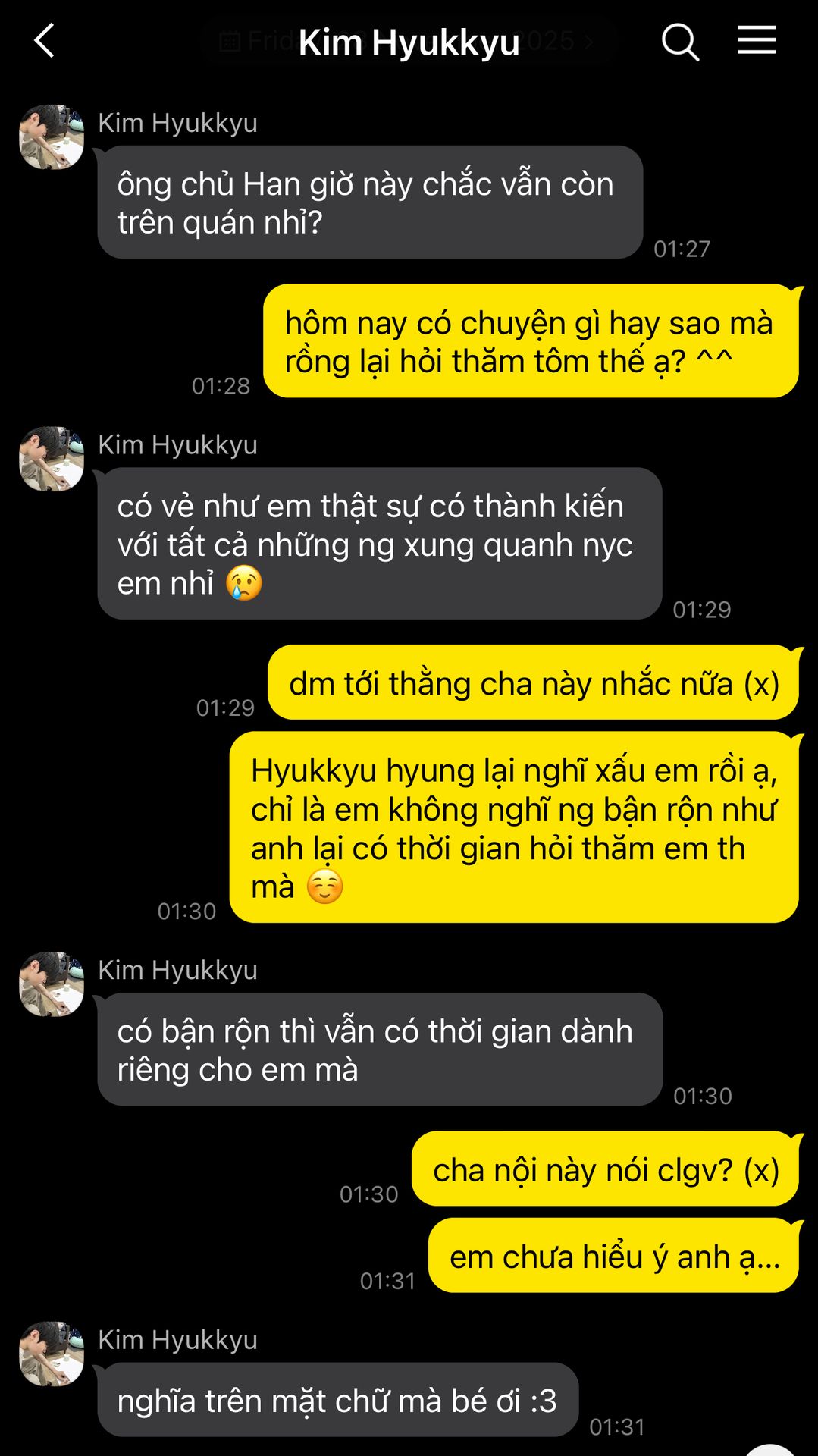
Task: Tap avatar next to "có bận rộn" message
Action: tap(52, 984)
